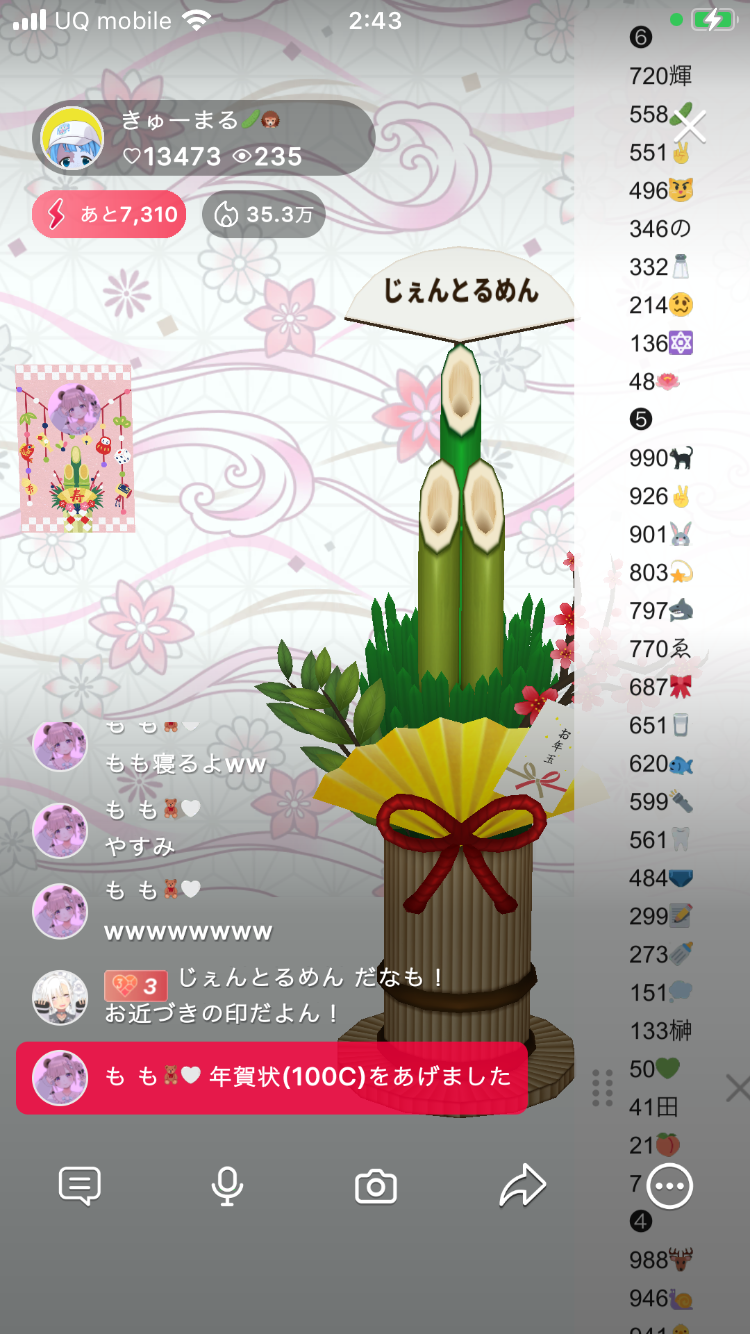The image size is (750, 1334).
Task: Share this live stream
Action: tap(522, 1186)
